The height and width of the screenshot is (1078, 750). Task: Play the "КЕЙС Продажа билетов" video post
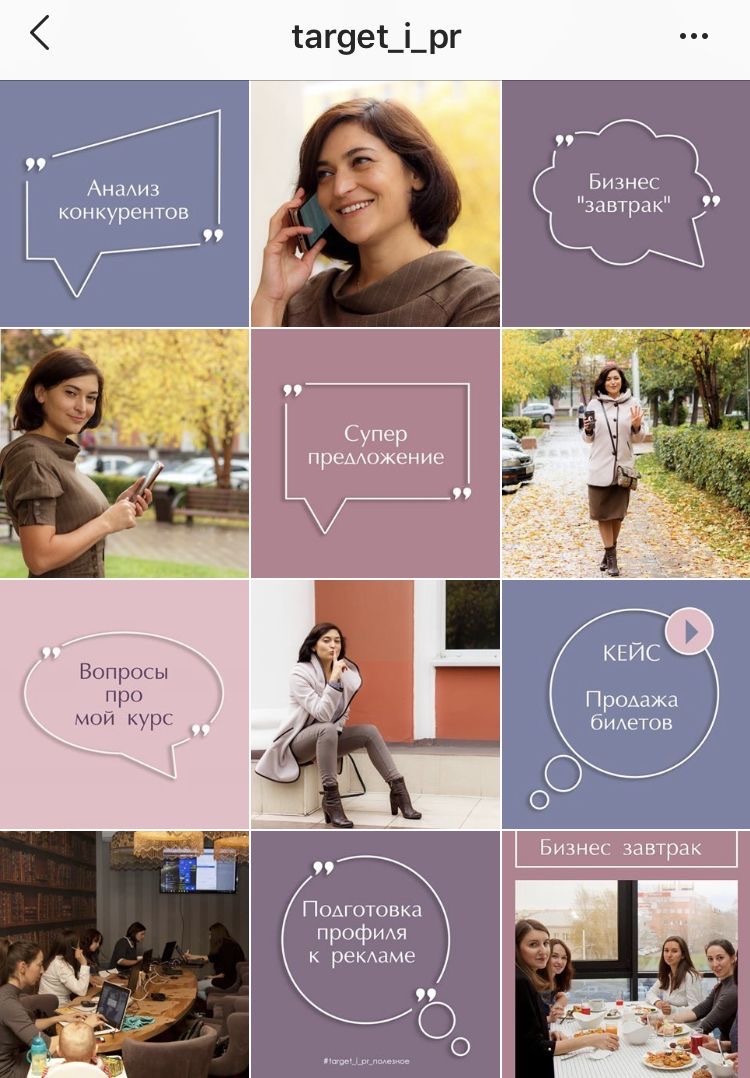pyautogui.click(x=626, y=704)
